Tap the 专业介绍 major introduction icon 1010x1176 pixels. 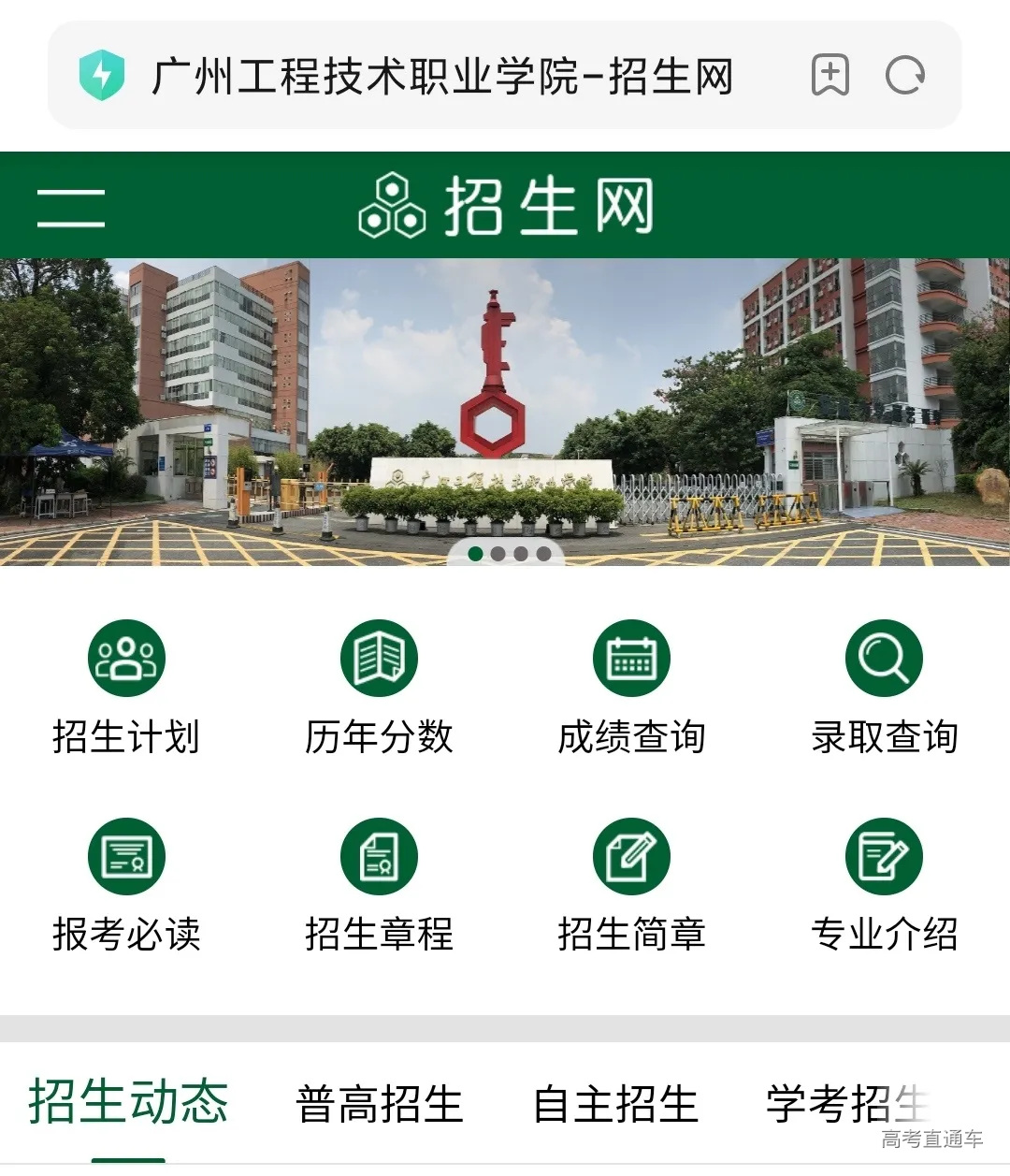(883, 854)
